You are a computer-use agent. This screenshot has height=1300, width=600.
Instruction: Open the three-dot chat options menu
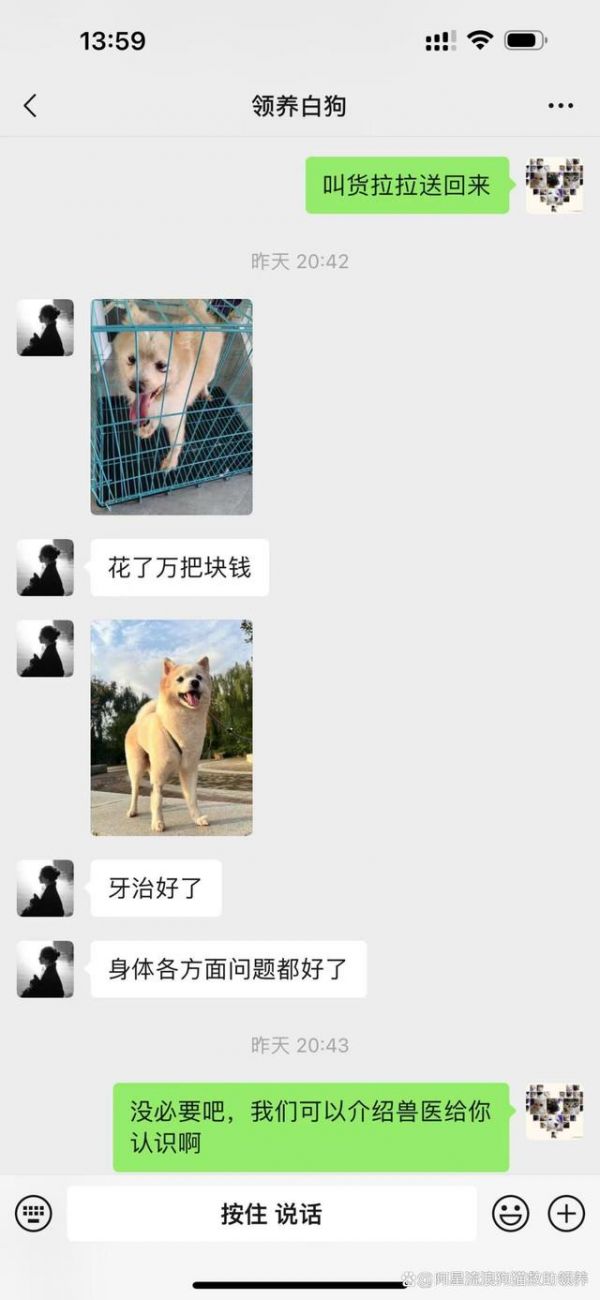click(560, 106)
